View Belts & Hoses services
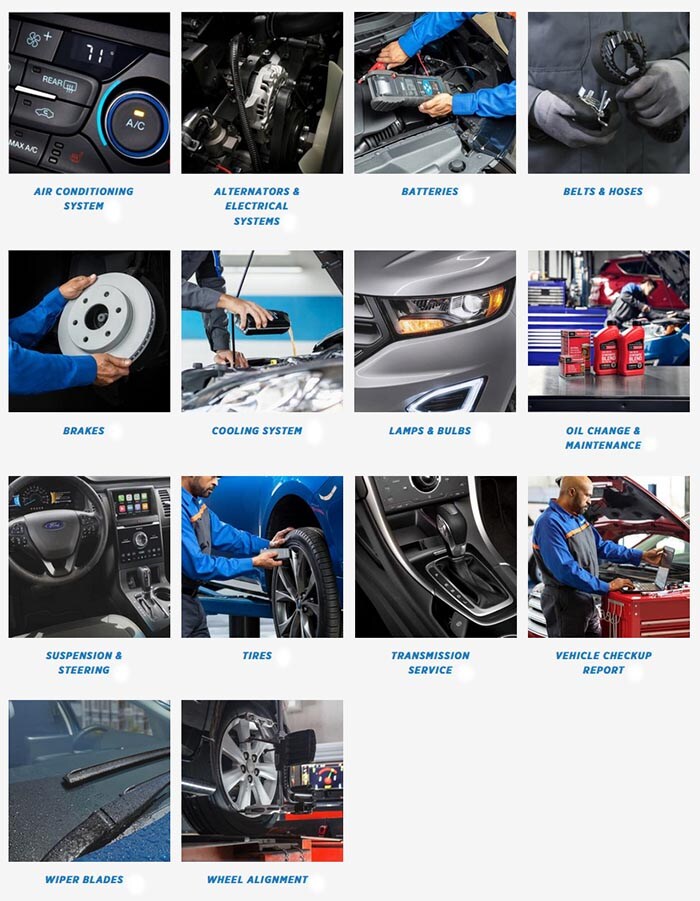 pos(608,93)
